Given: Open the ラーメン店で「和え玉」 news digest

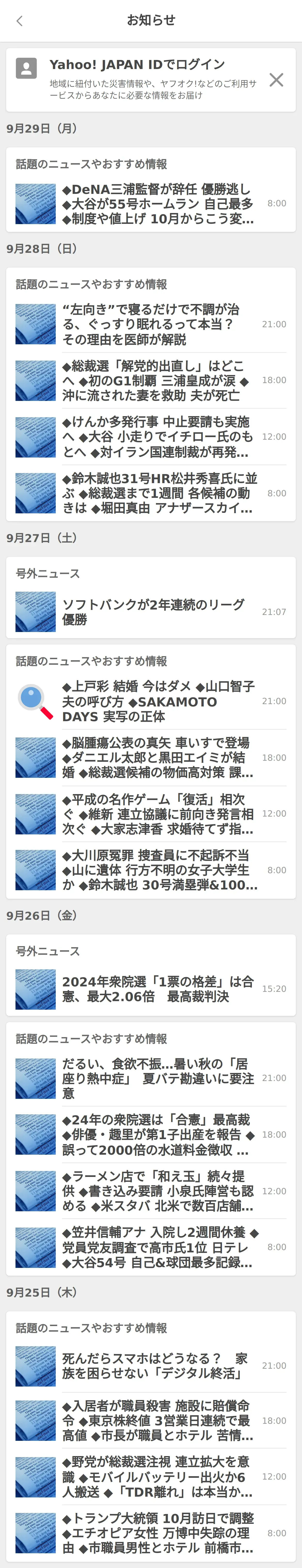Looking at the screenshot, I should [158, 1191].
